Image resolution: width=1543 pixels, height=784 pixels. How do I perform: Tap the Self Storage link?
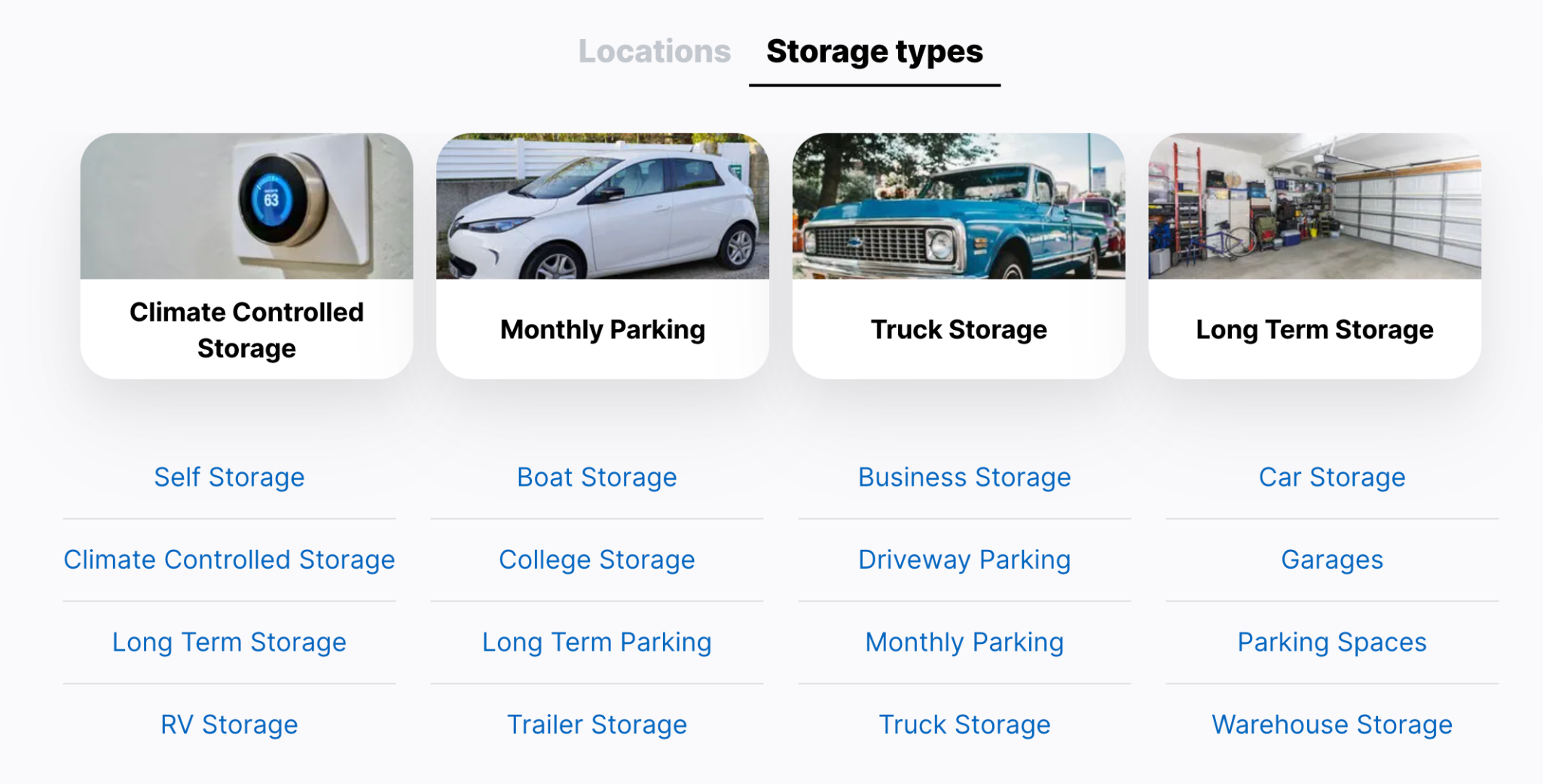point(229,477)
